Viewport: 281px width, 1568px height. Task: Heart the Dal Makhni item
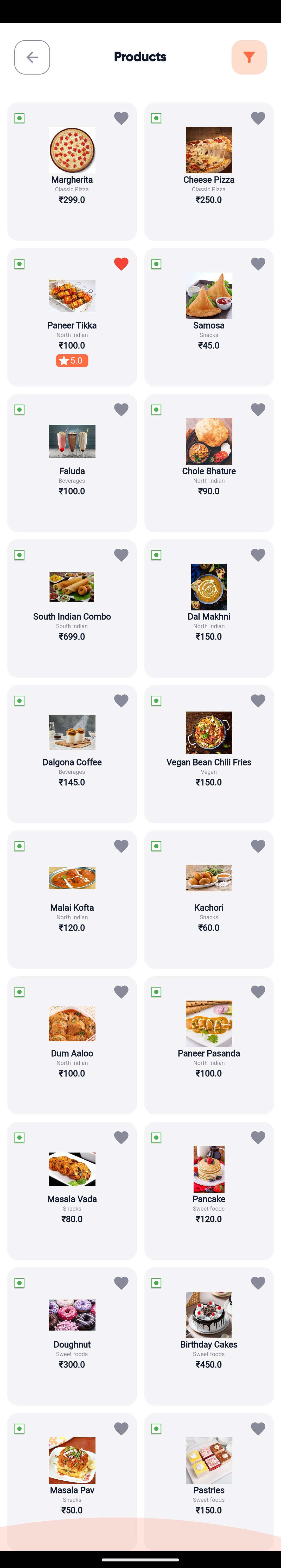click(258, 555)
